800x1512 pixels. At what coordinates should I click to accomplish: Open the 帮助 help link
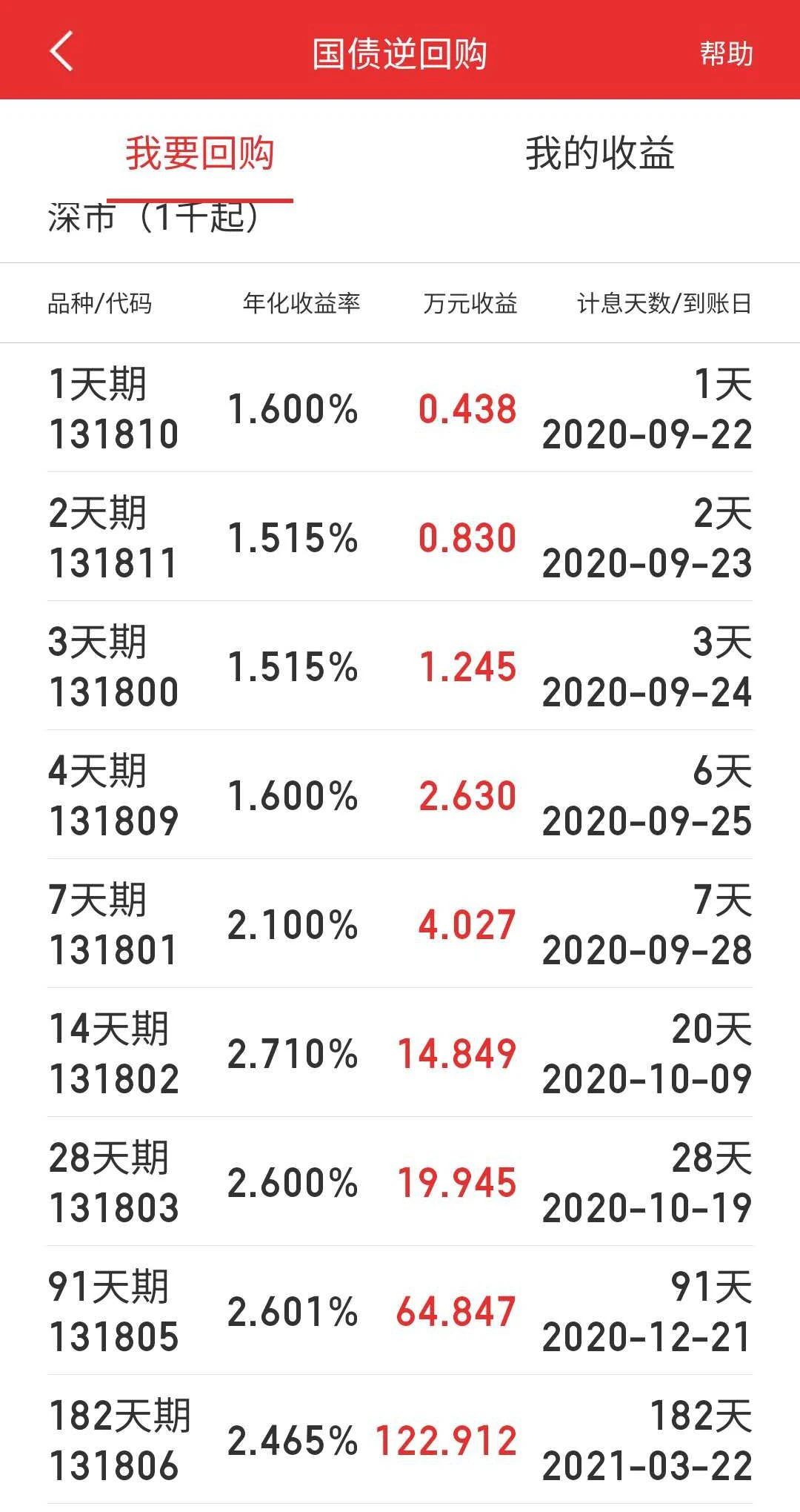pos(726,52)
